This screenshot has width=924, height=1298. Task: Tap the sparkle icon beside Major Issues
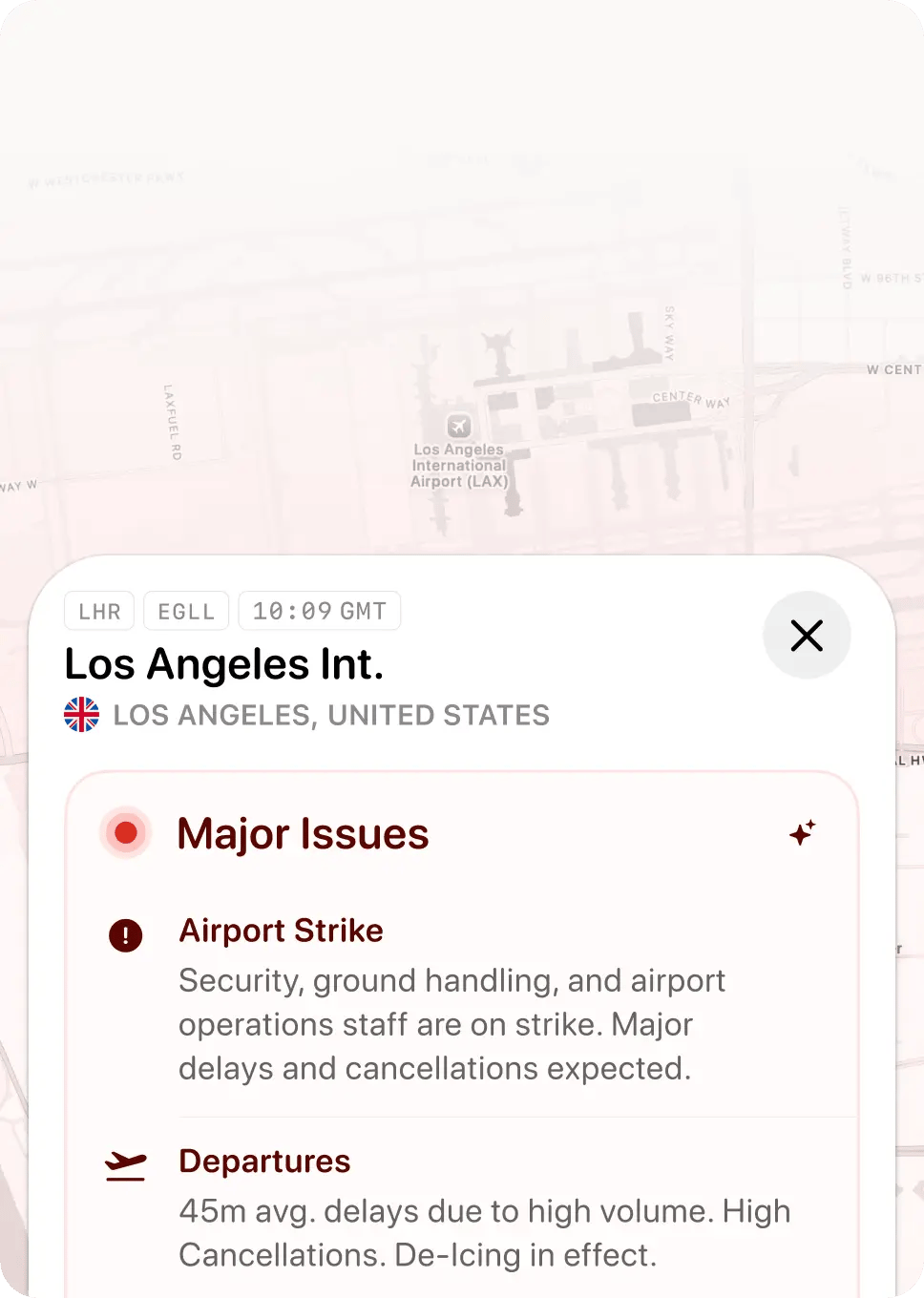pyautogui.click(x=803, y=833)
